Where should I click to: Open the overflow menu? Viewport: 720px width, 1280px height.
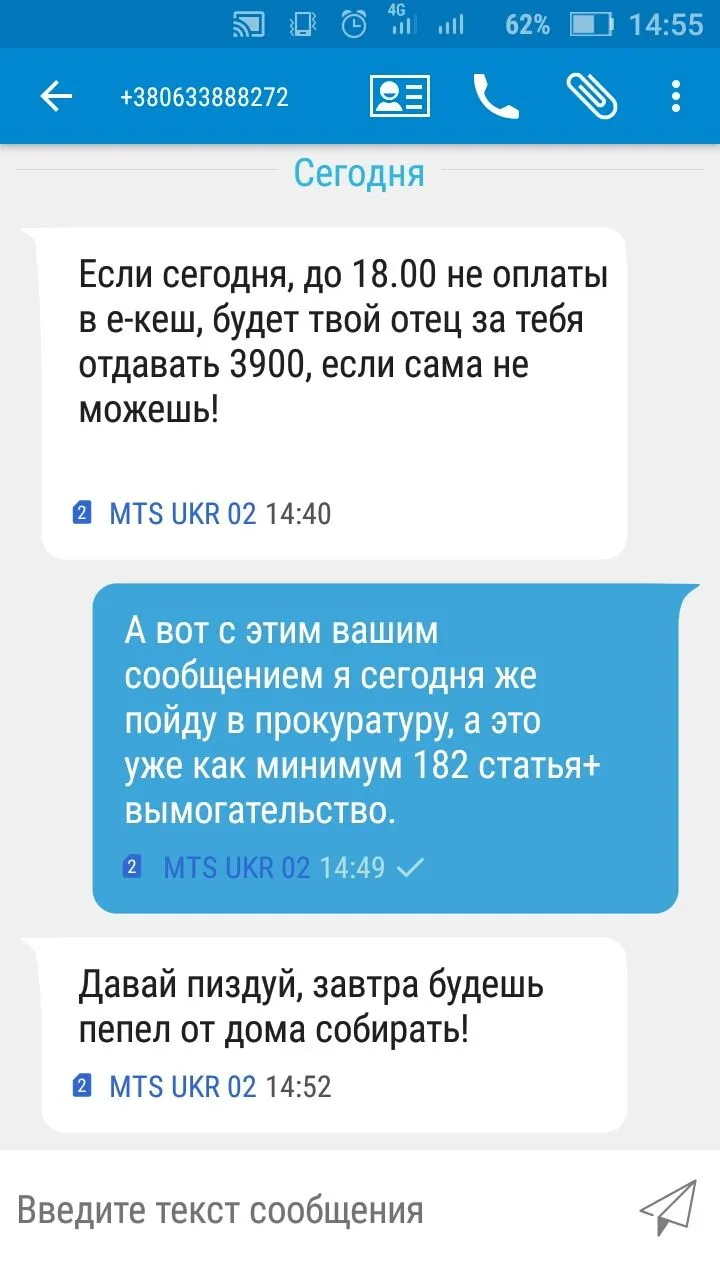(x=676, y=97)
